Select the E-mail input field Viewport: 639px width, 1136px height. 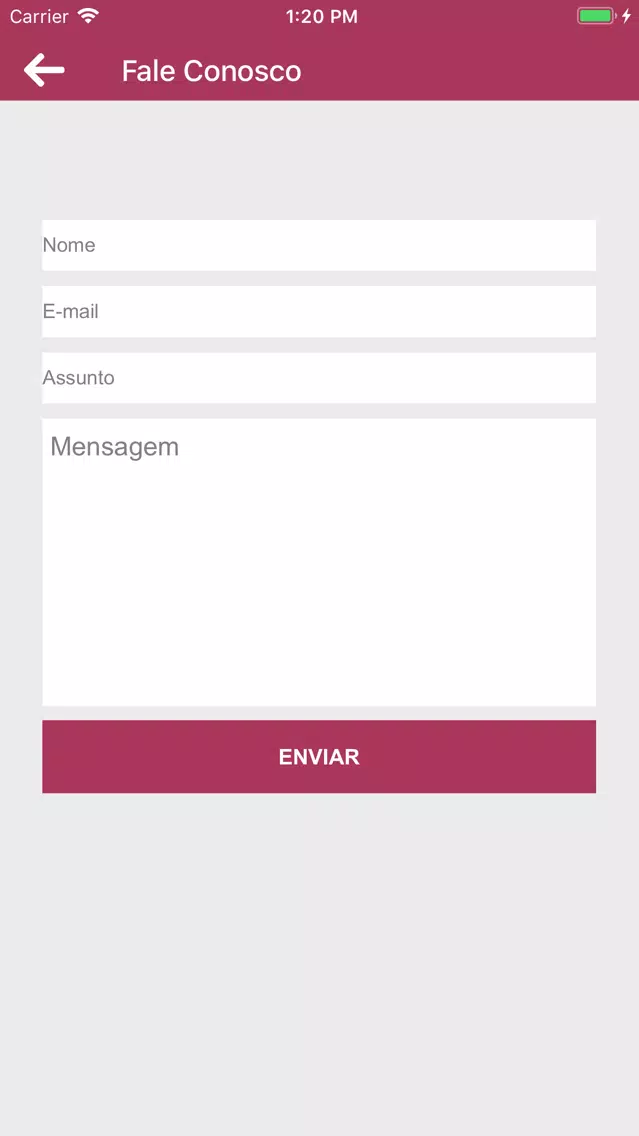[x=319, y=312]
